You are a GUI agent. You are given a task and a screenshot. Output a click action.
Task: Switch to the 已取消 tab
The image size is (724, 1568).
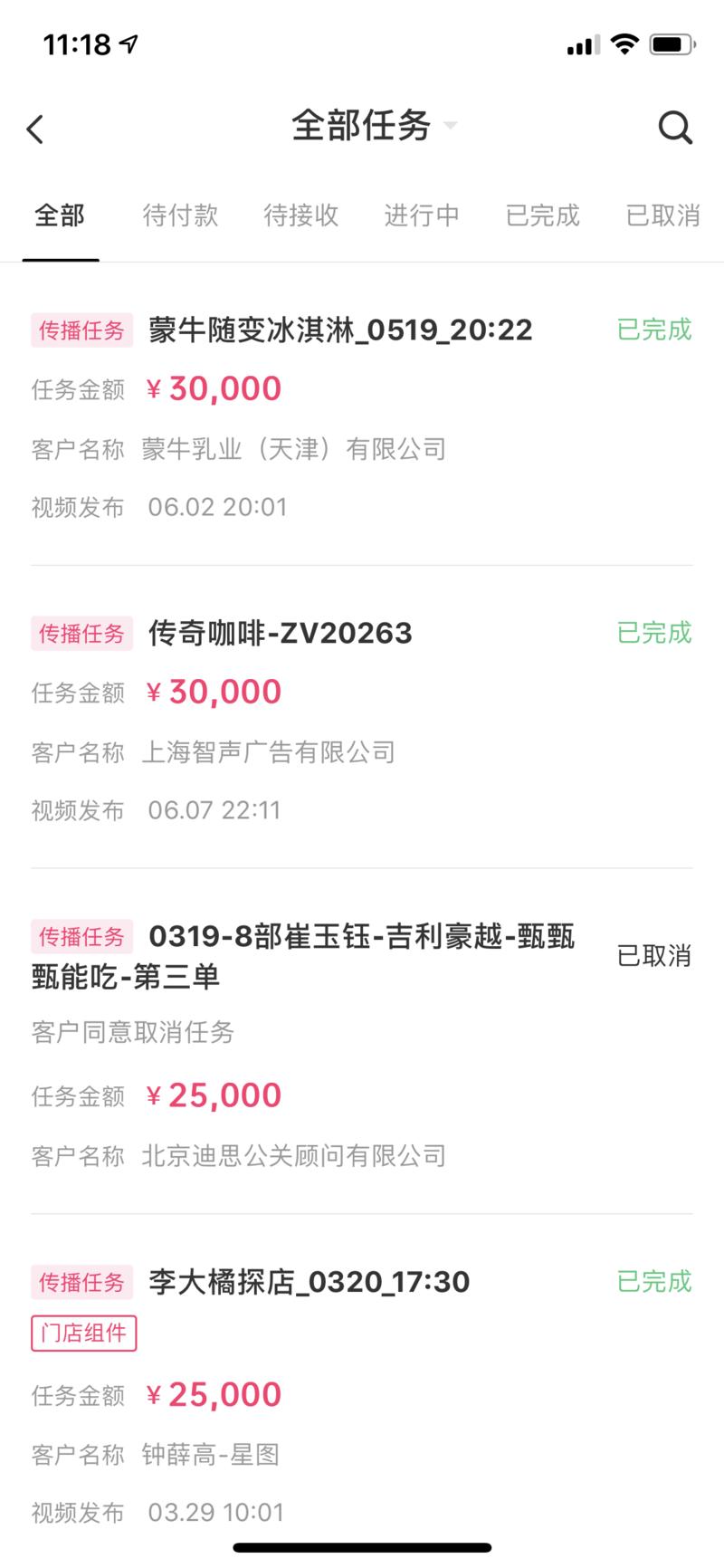661,216
